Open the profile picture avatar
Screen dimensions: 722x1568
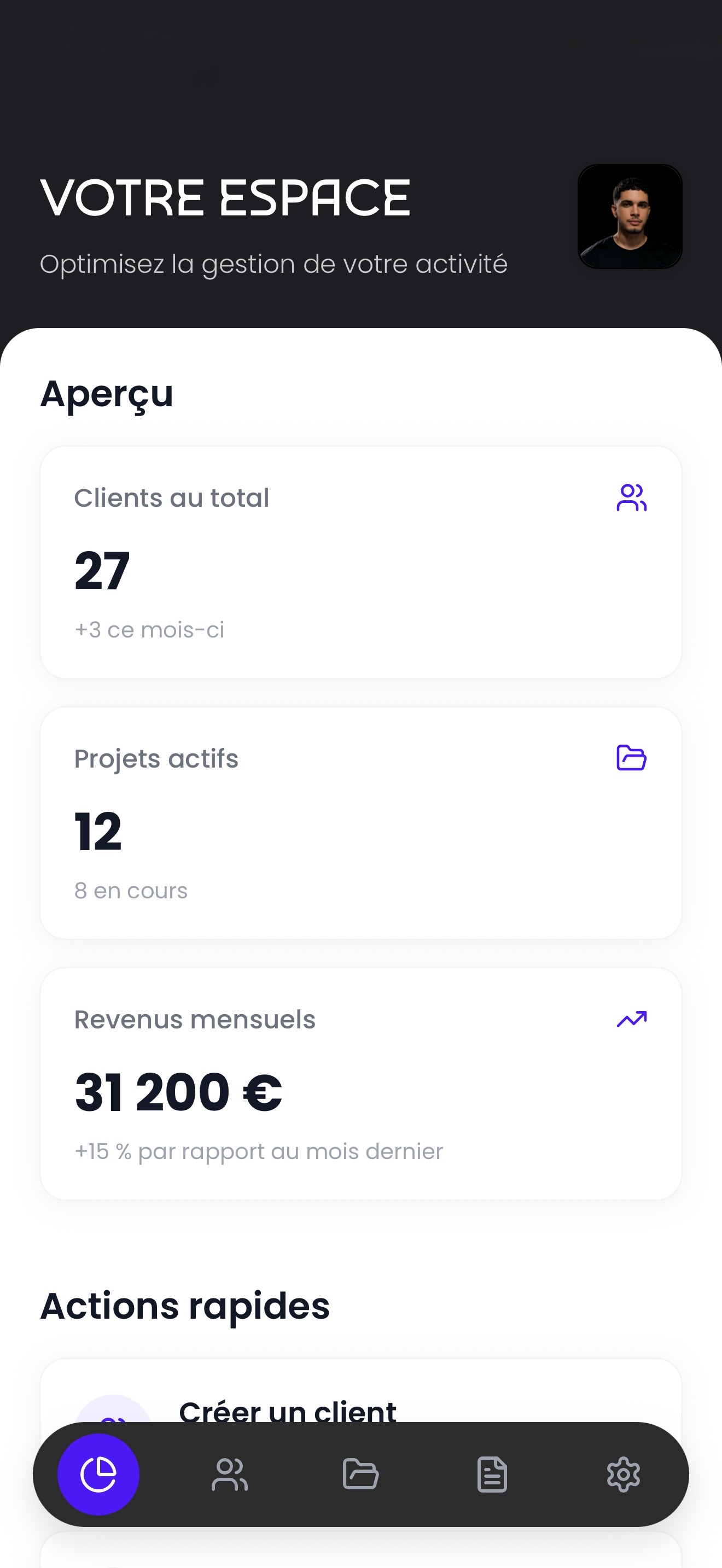click(630, 216)
